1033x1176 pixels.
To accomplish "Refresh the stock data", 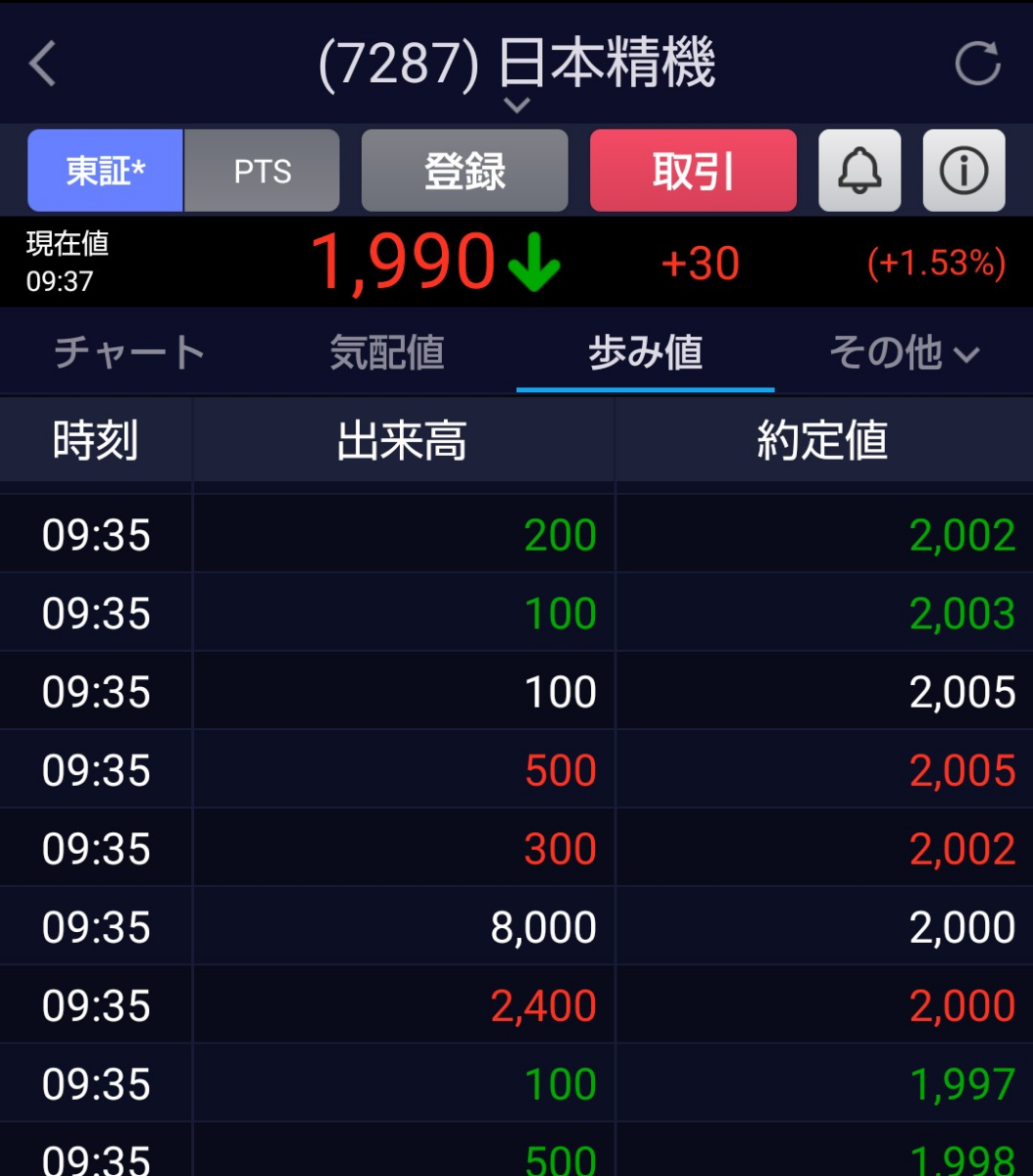I will (977, 65).
